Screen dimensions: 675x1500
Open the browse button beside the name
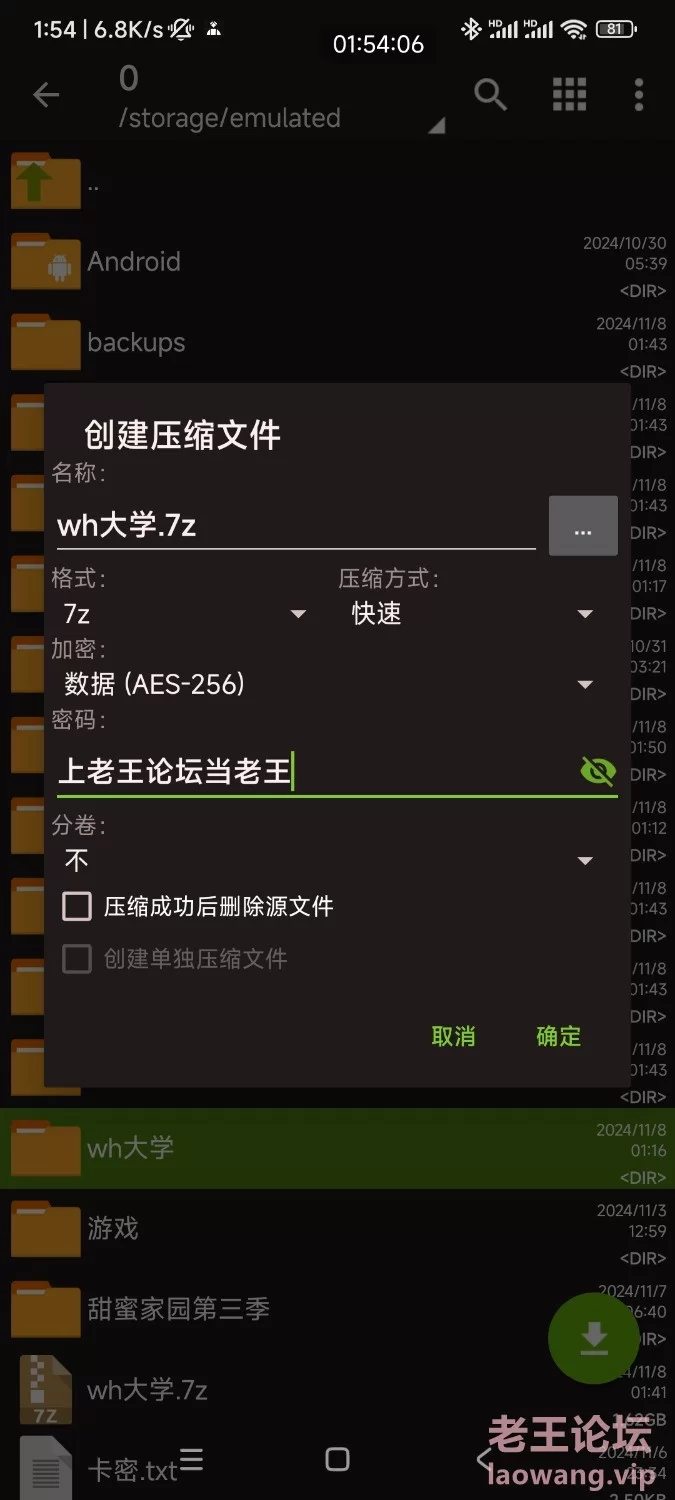click(583, 526)
